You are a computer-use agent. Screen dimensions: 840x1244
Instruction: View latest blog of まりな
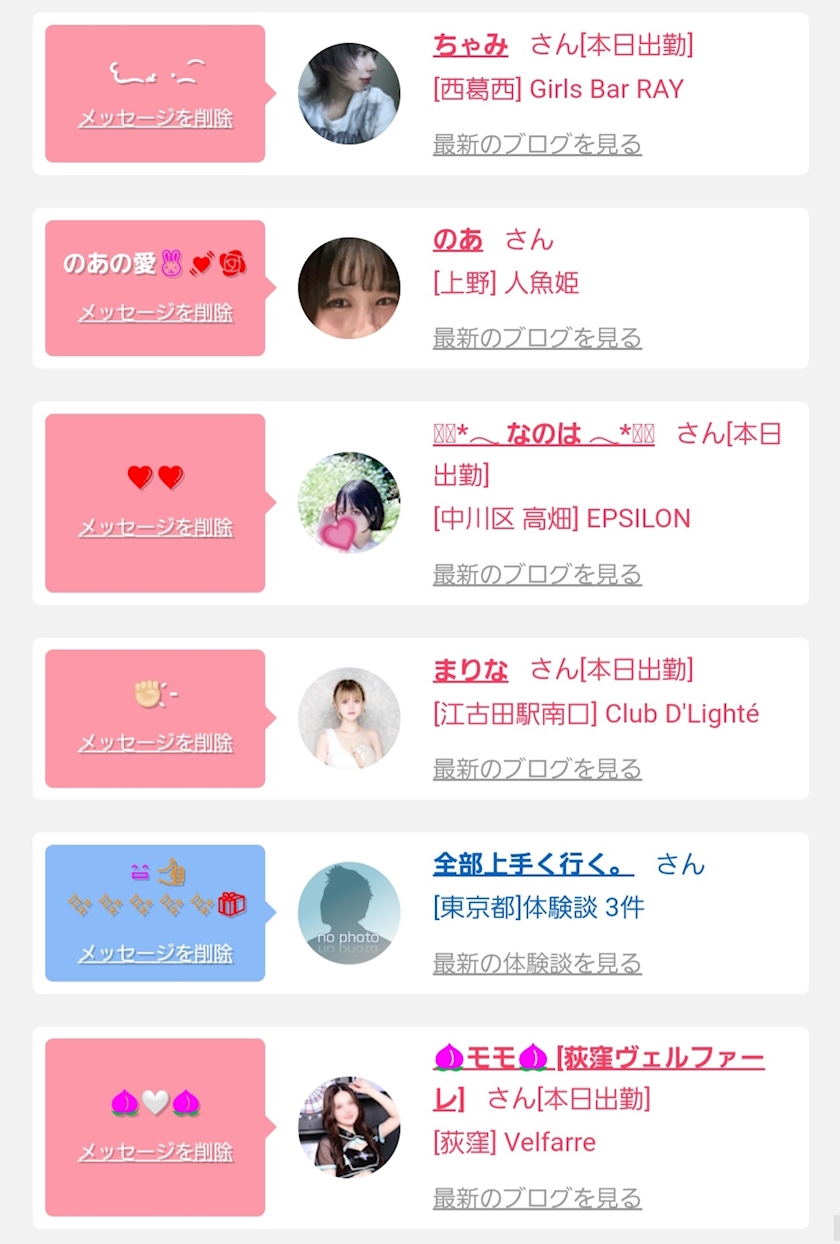click(x=537, y=769)
